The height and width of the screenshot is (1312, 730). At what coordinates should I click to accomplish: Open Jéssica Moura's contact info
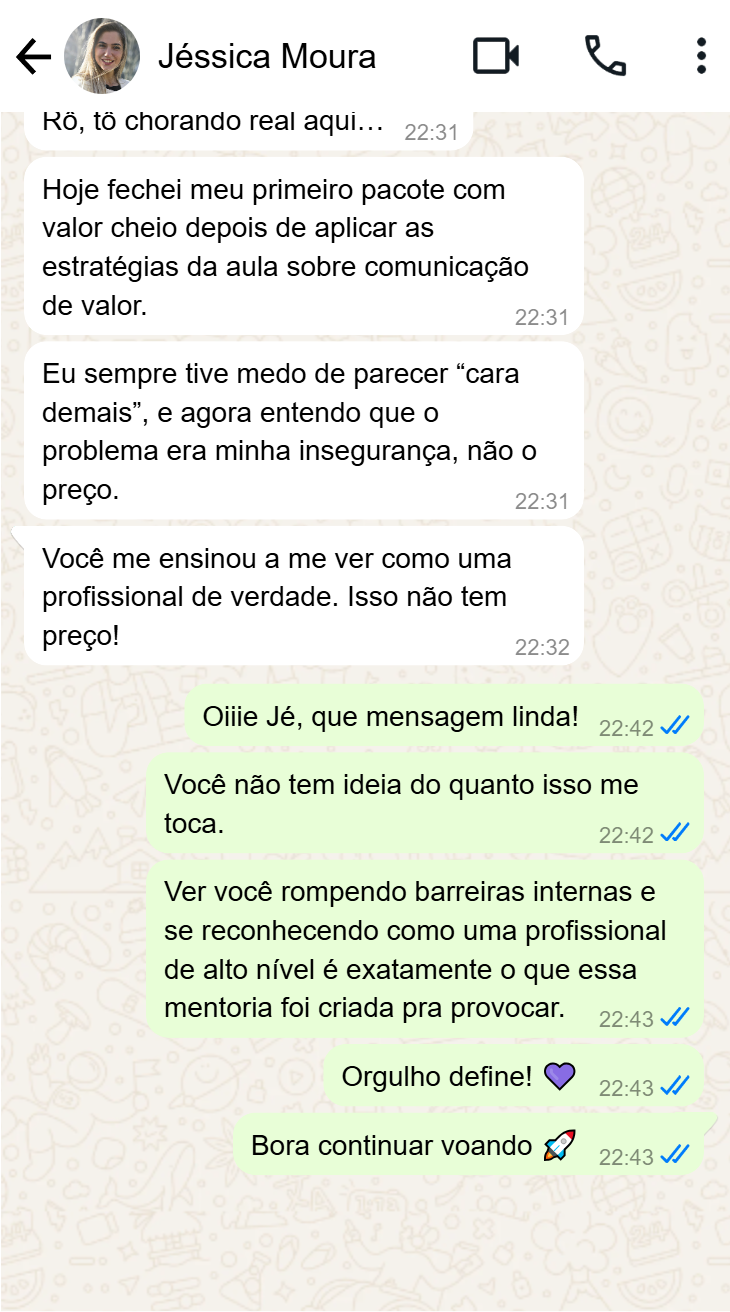point(267,57)
